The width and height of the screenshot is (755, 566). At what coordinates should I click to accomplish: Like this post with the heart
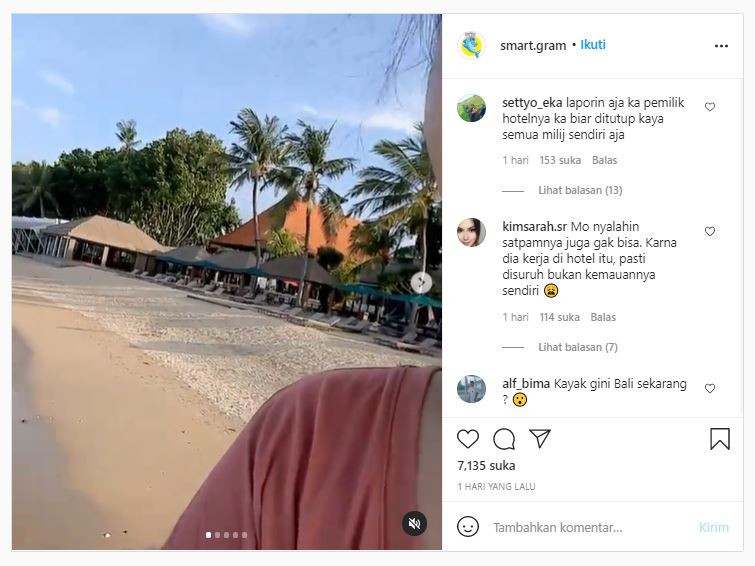click(x=468, y=439)
